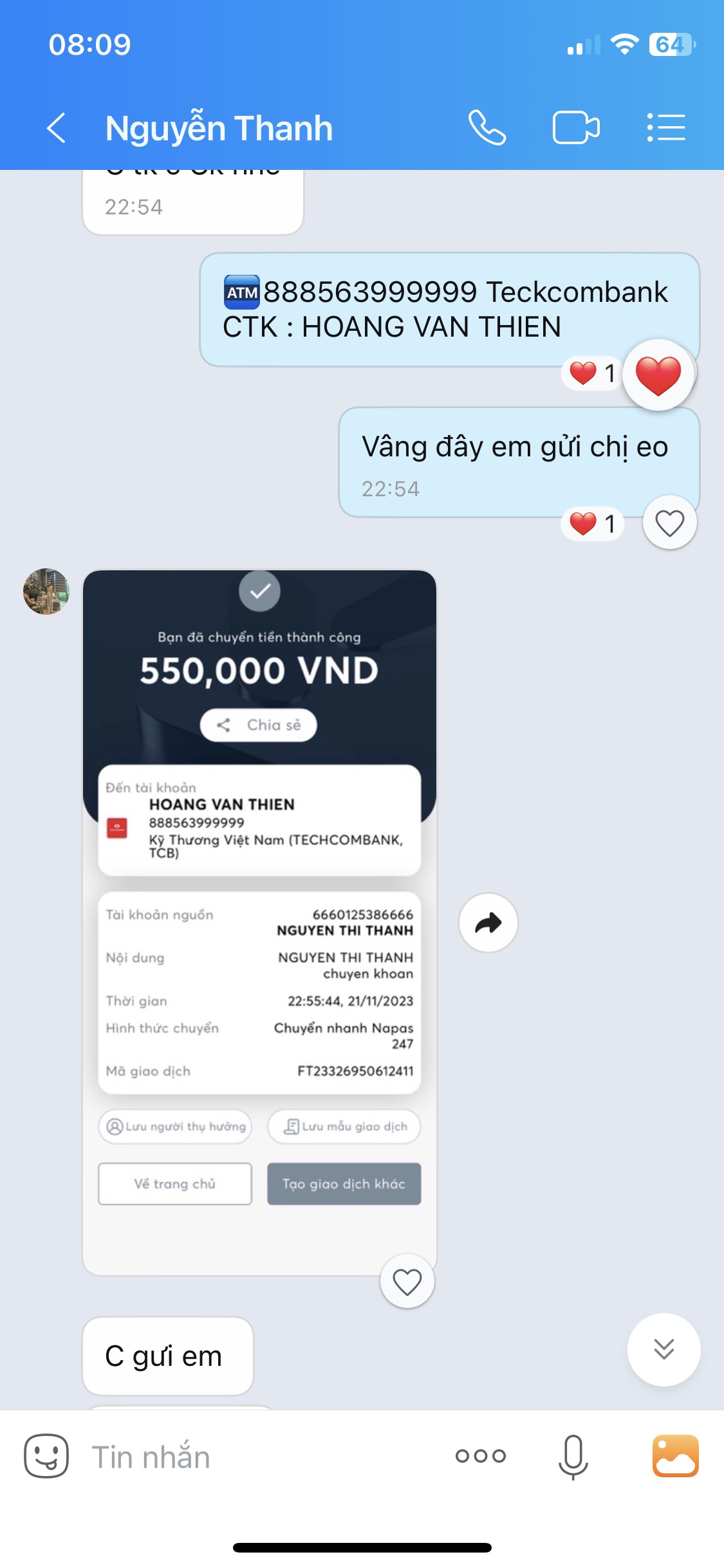
Task: Start a video call with Nguyễn Thanh
Action: (x=575, y=127)
